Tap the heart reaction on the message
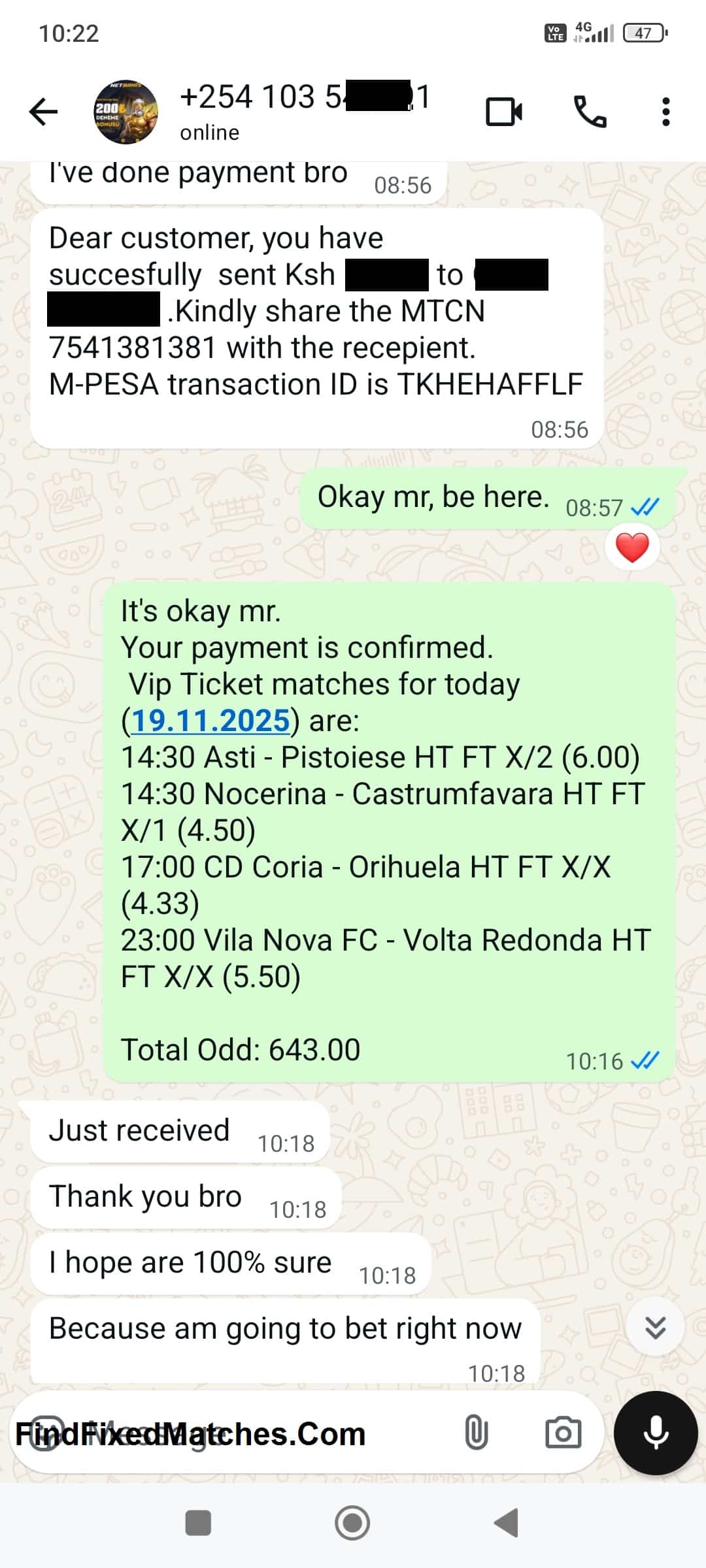706x1568 pixels. click(632, 547)
